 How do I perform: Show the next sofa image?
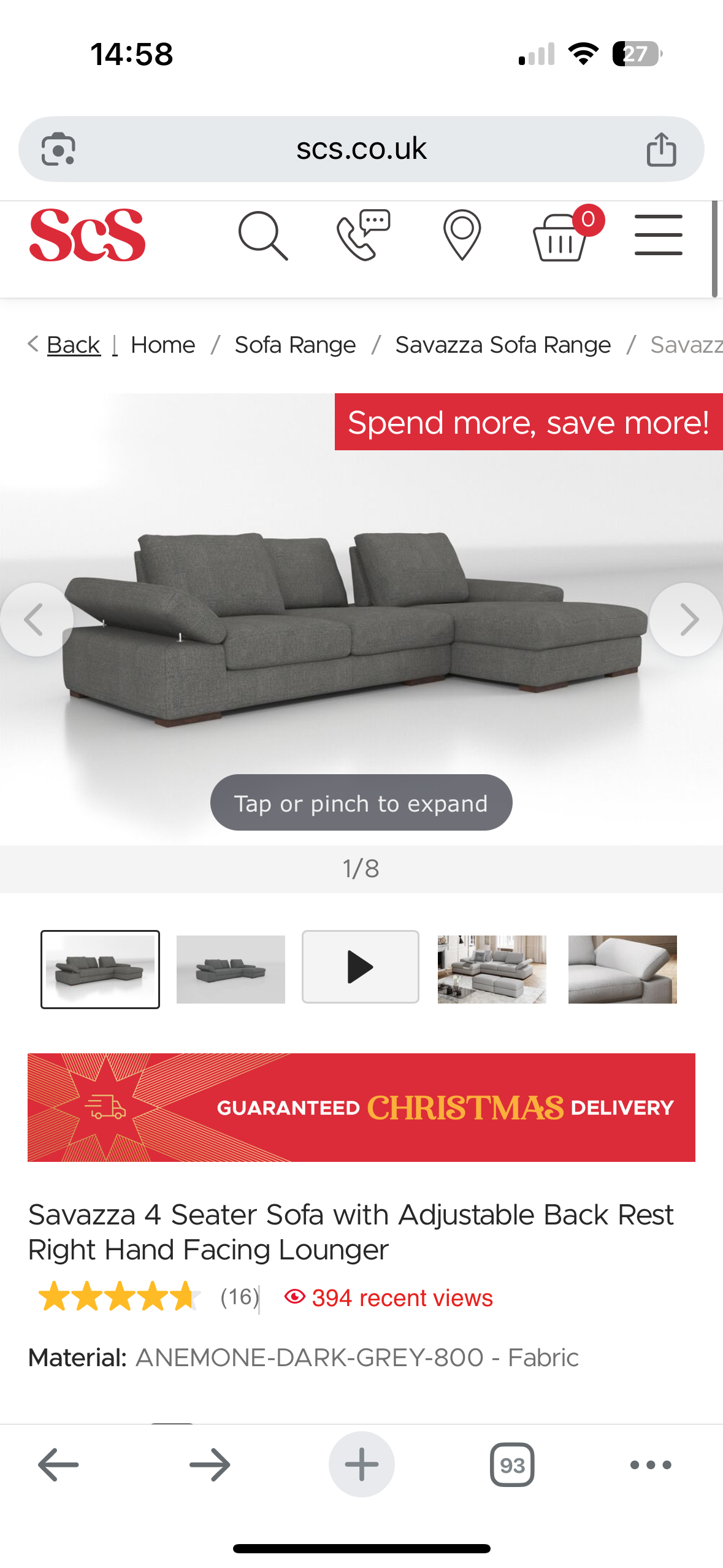(687, 620)
